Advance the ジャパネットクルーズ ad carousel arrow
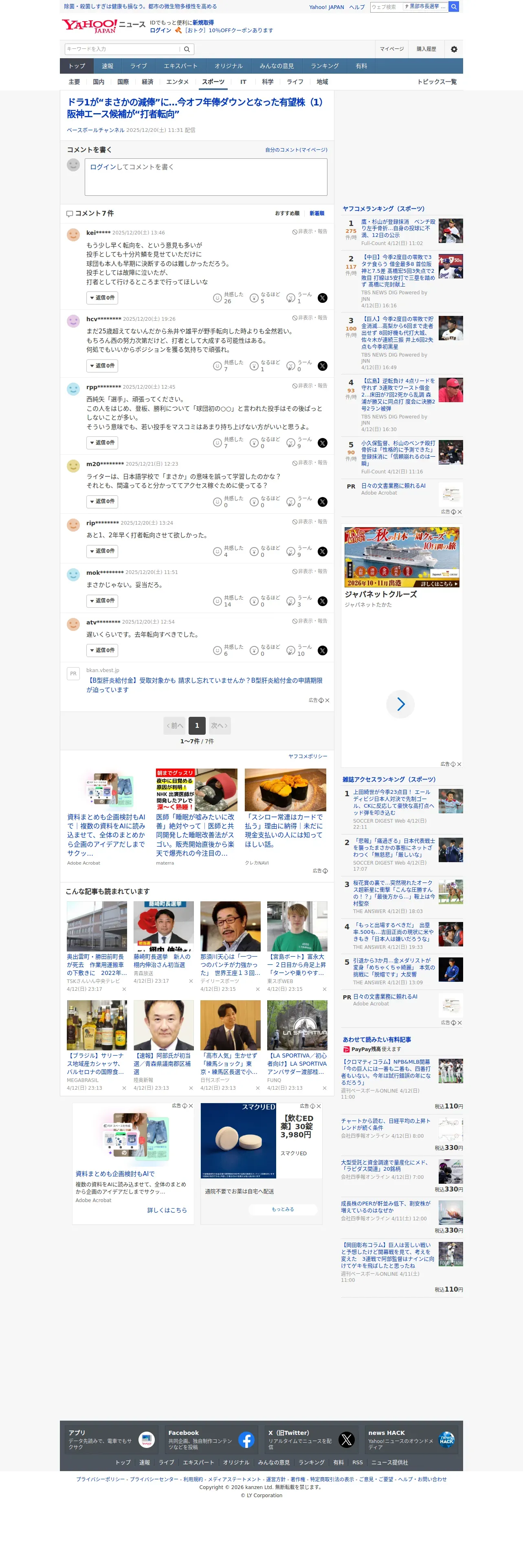The height and width of the screenshot is (1568, 523). click(x=401, y=704)
